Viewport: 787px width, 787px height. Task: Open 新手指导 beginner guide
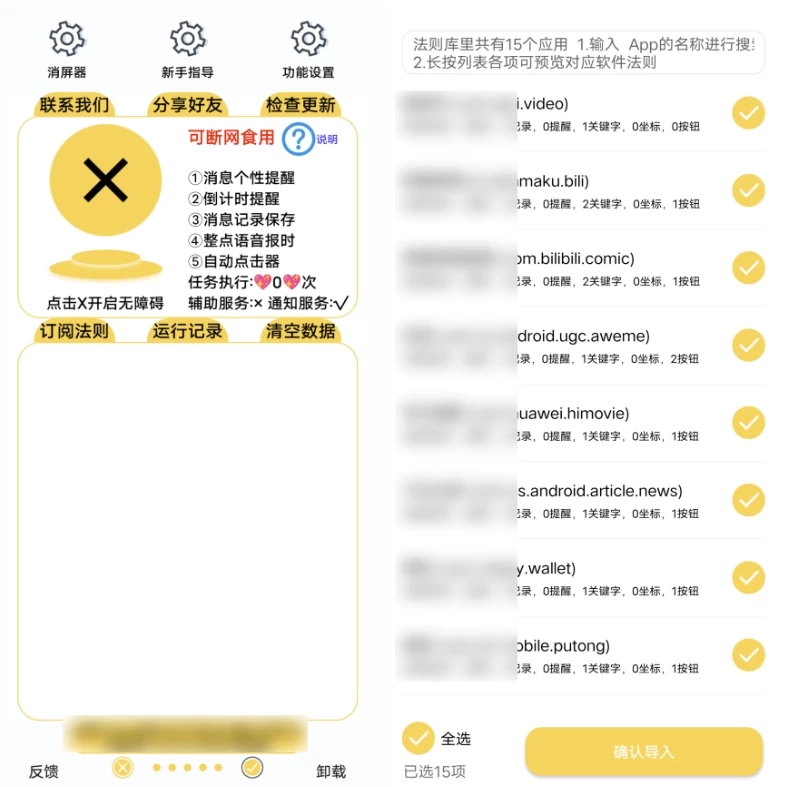[x=187, y=40]
